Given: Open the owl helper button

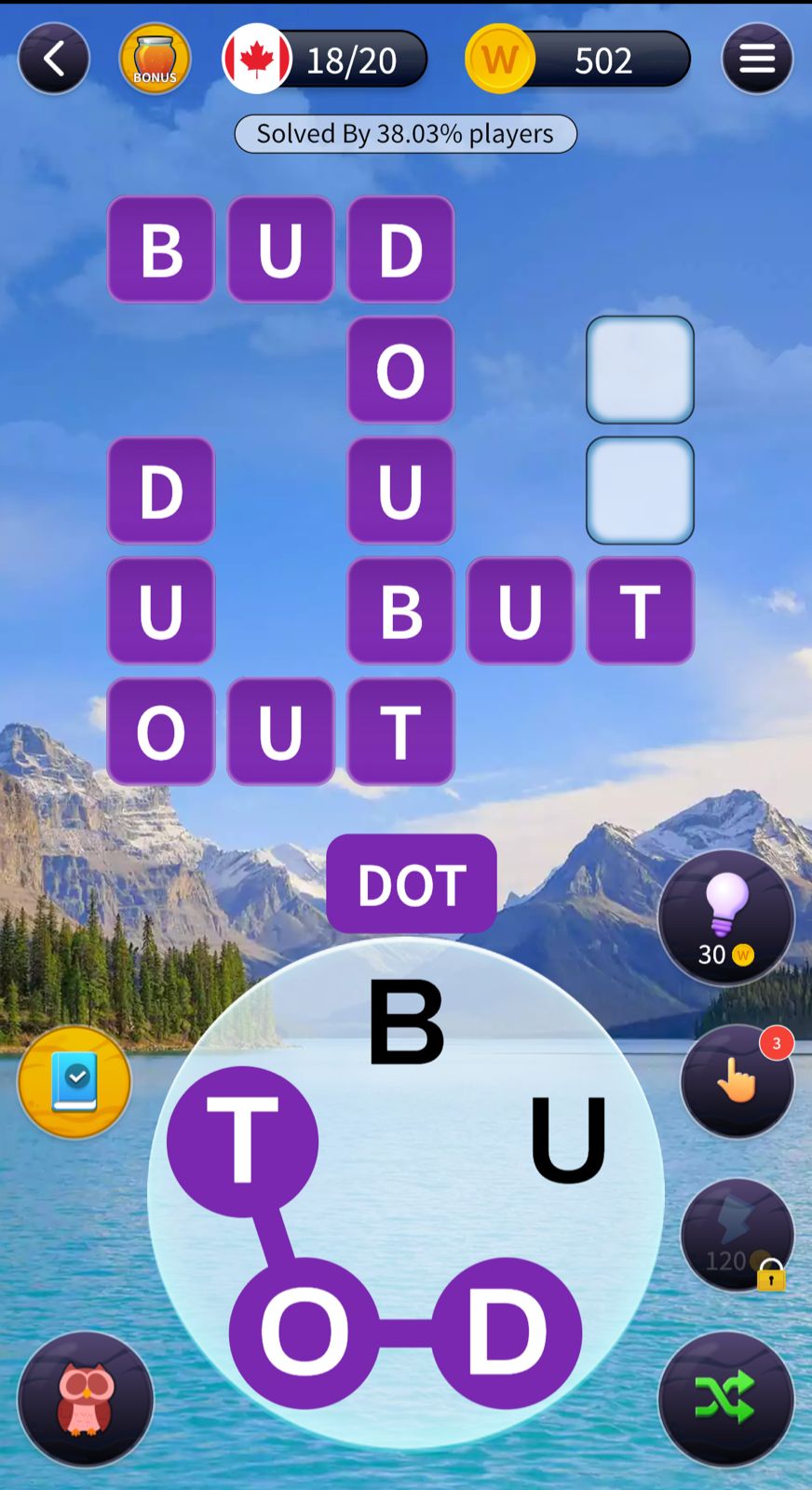Looking at the screenshot, I should point(86,1399).
